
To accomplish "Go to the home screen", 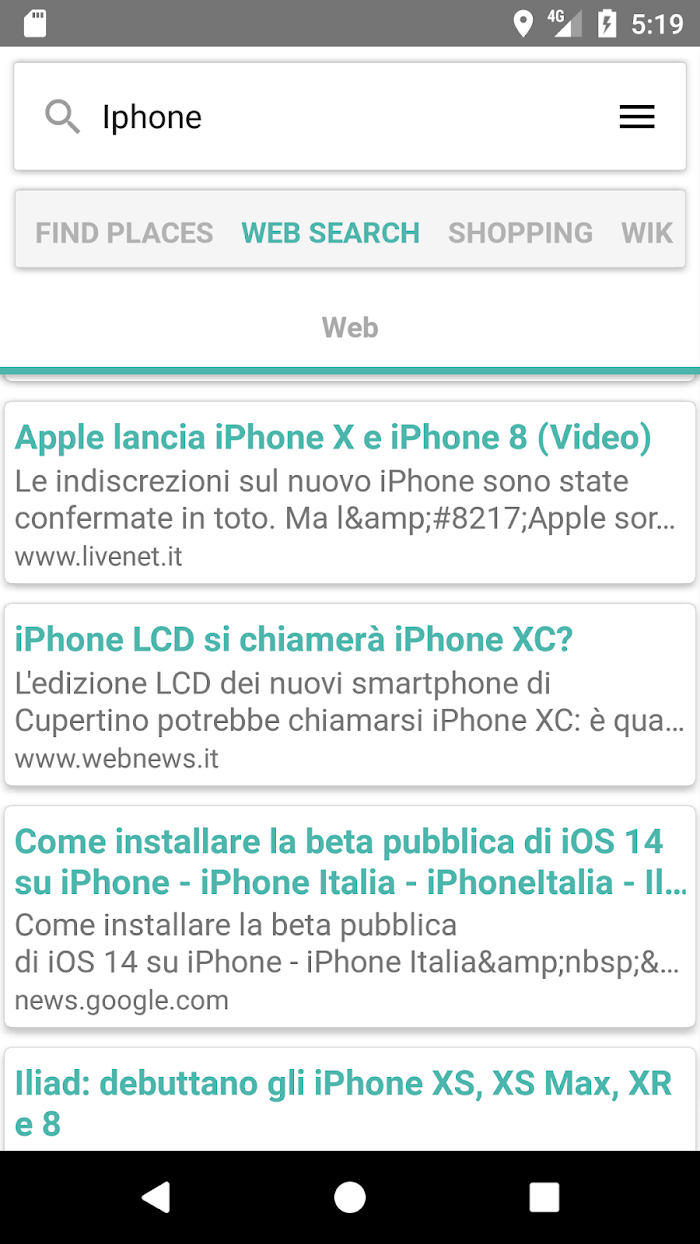I will coord(350,1197).
